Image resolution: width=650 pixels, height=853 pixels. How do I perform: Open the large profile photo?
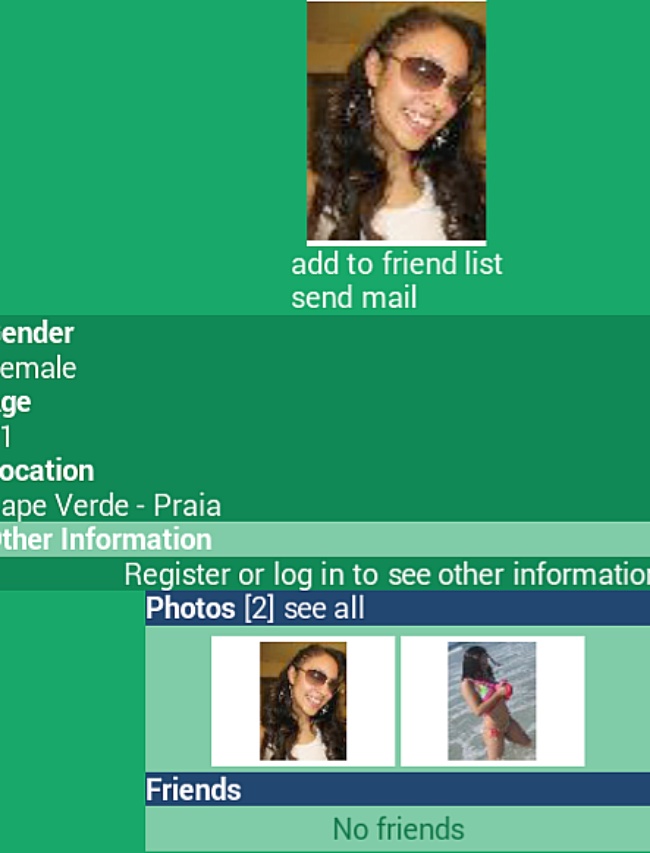[396, 122]
